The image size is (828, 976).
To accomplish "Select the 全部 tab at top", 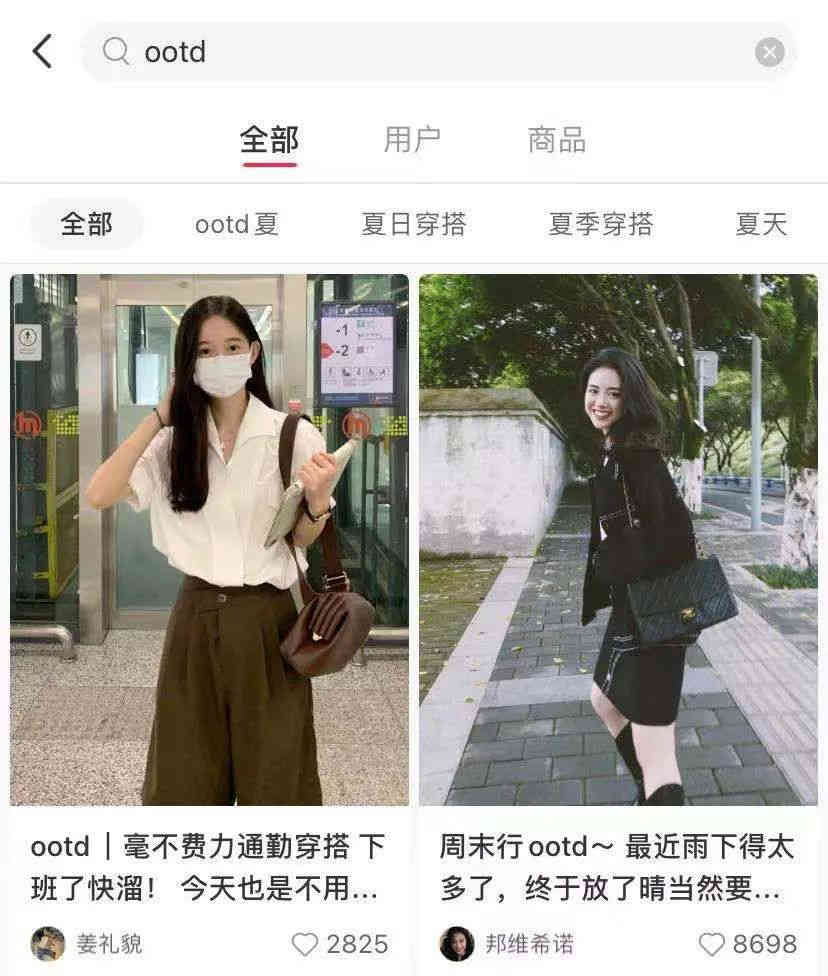I will point(269,140).
